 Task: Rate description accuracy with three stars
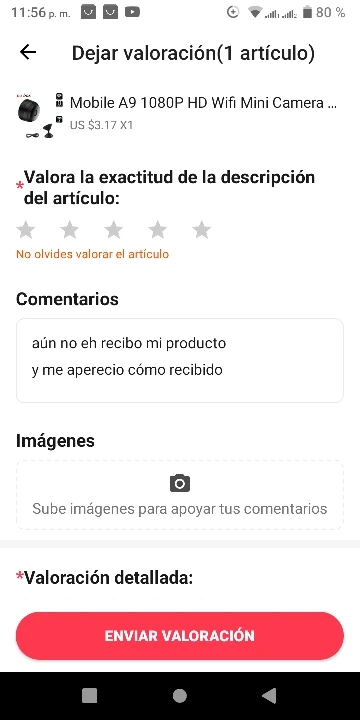point(113,230)
